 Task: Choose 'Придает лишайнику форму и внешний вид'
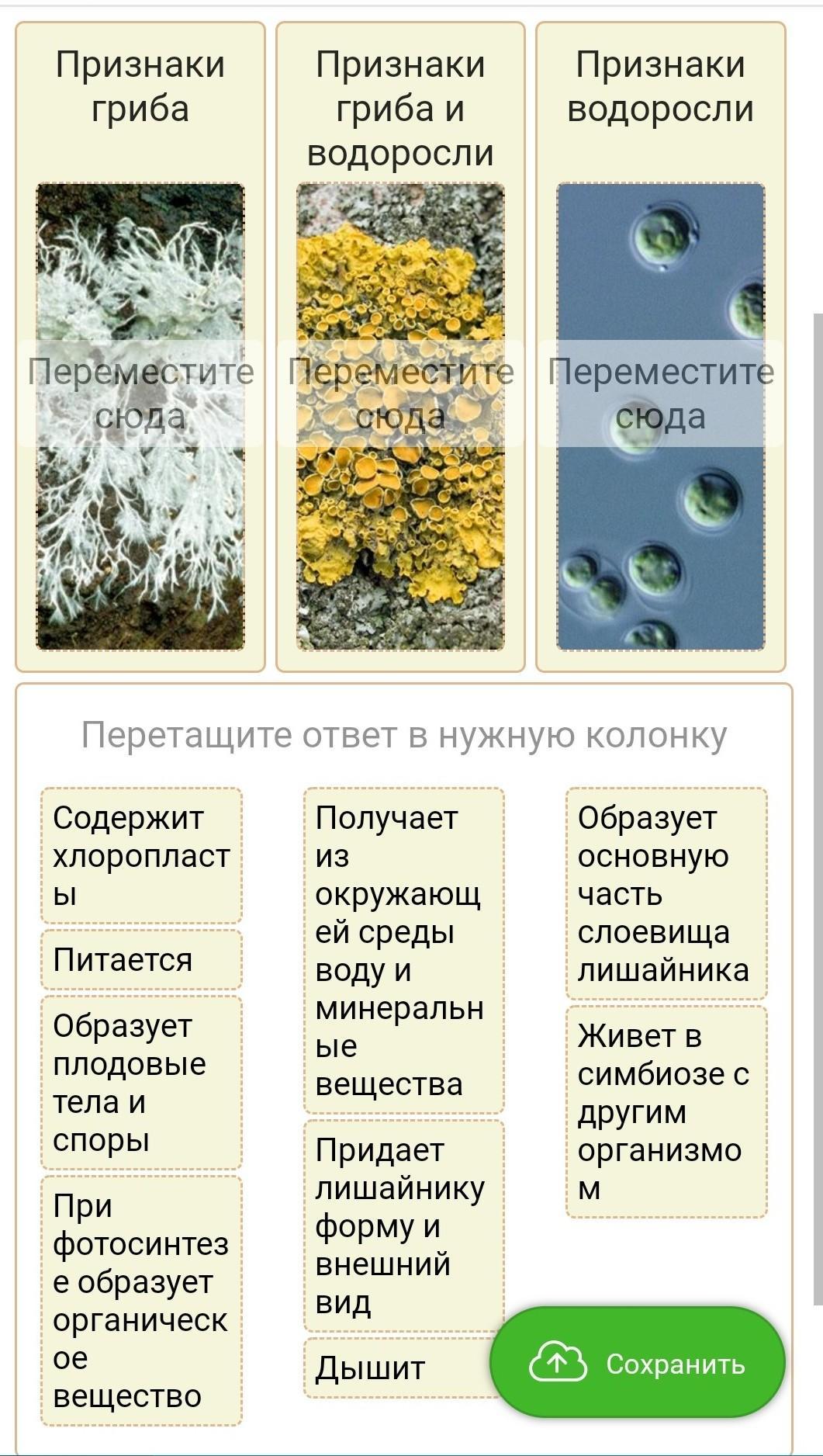point(403,1225)
